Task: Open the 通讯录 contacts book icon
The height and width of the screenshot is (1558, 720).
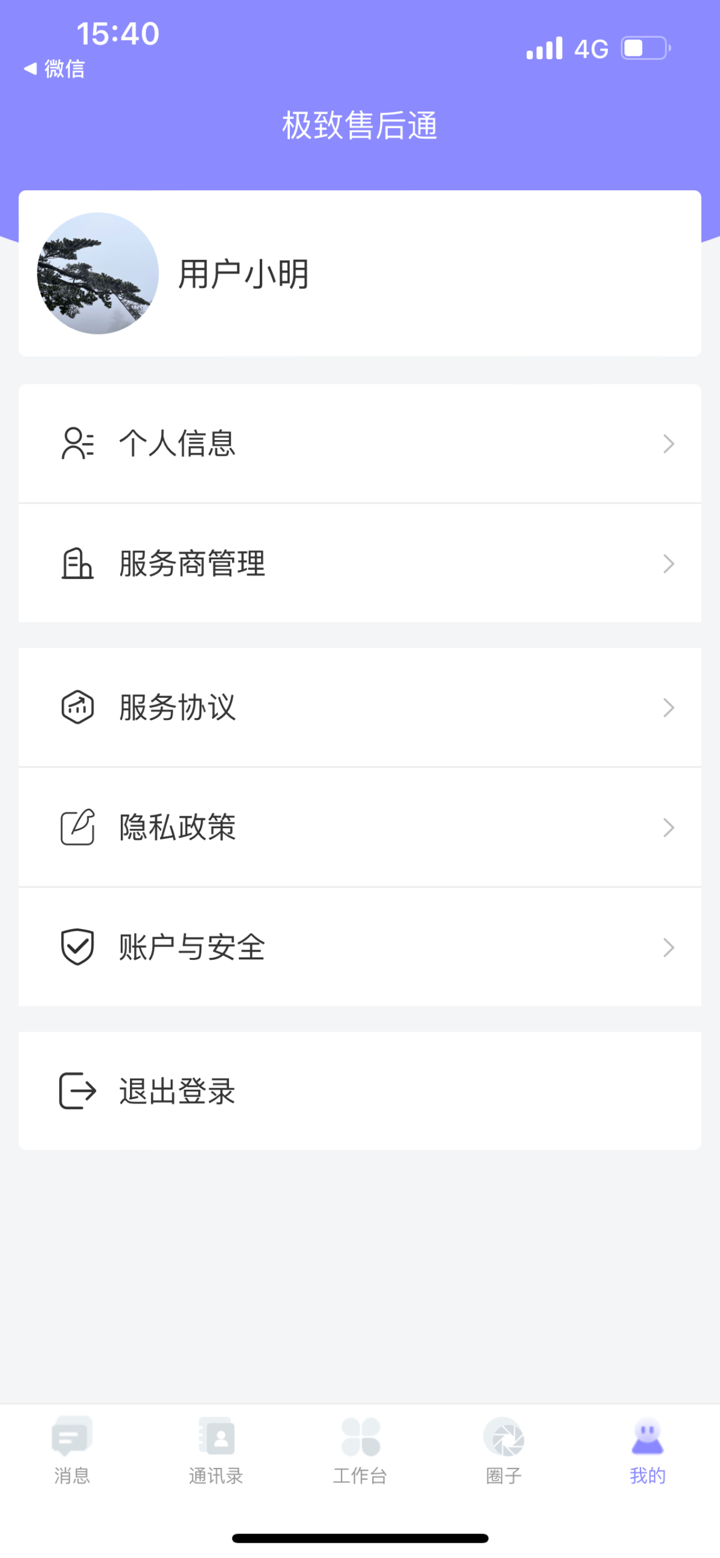Action: point(215,1438)
